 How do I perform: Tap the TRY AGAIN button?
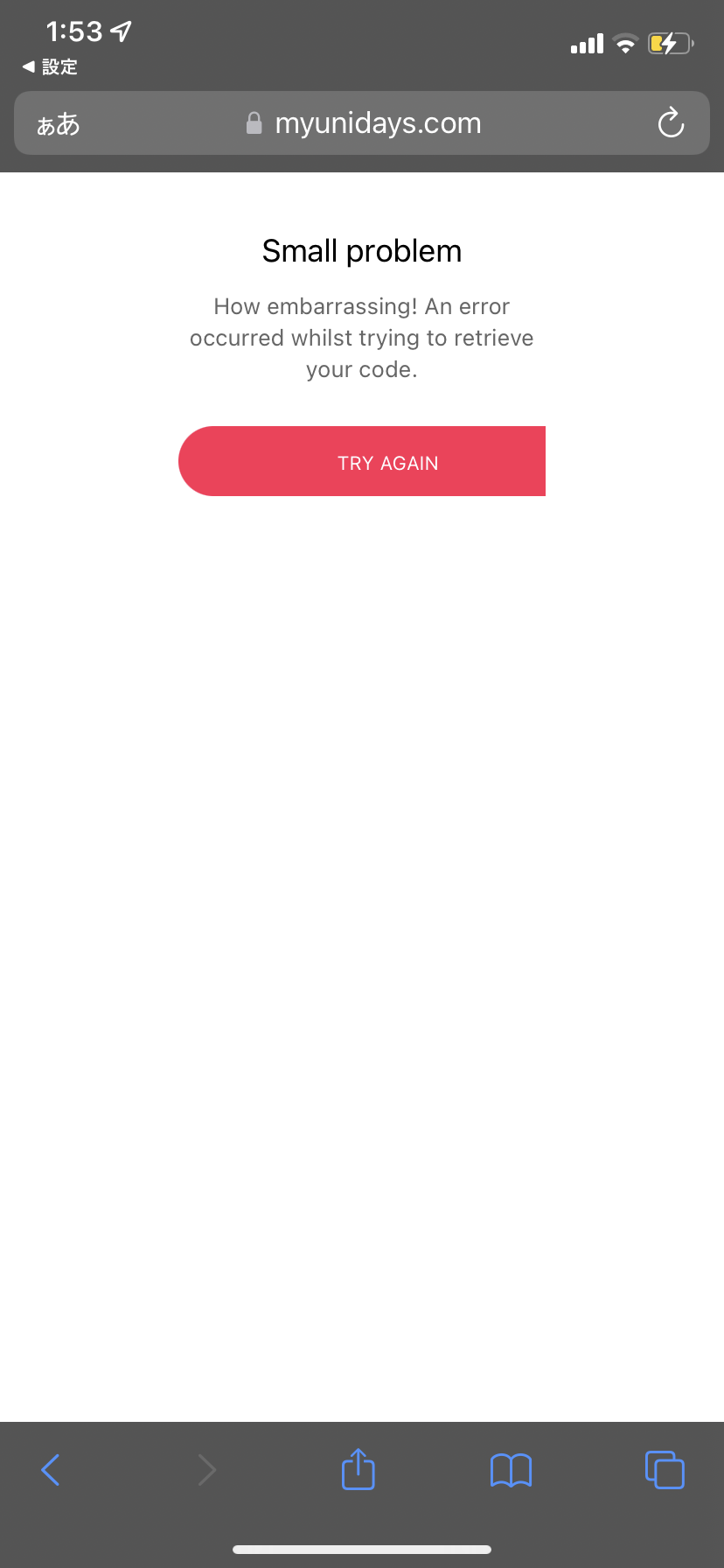[362, 461]
